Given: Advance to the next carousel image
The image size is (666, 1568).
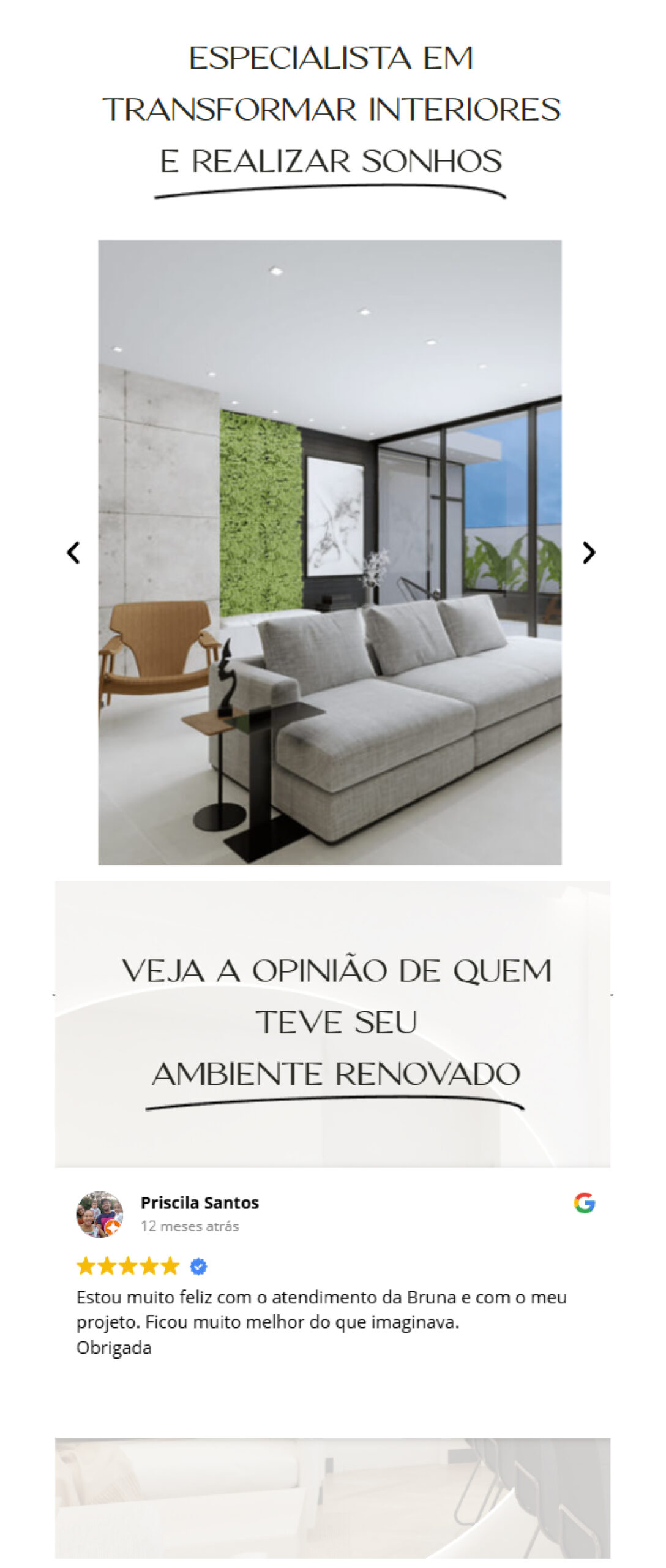Looking at the screenshot, I should 588,552.
